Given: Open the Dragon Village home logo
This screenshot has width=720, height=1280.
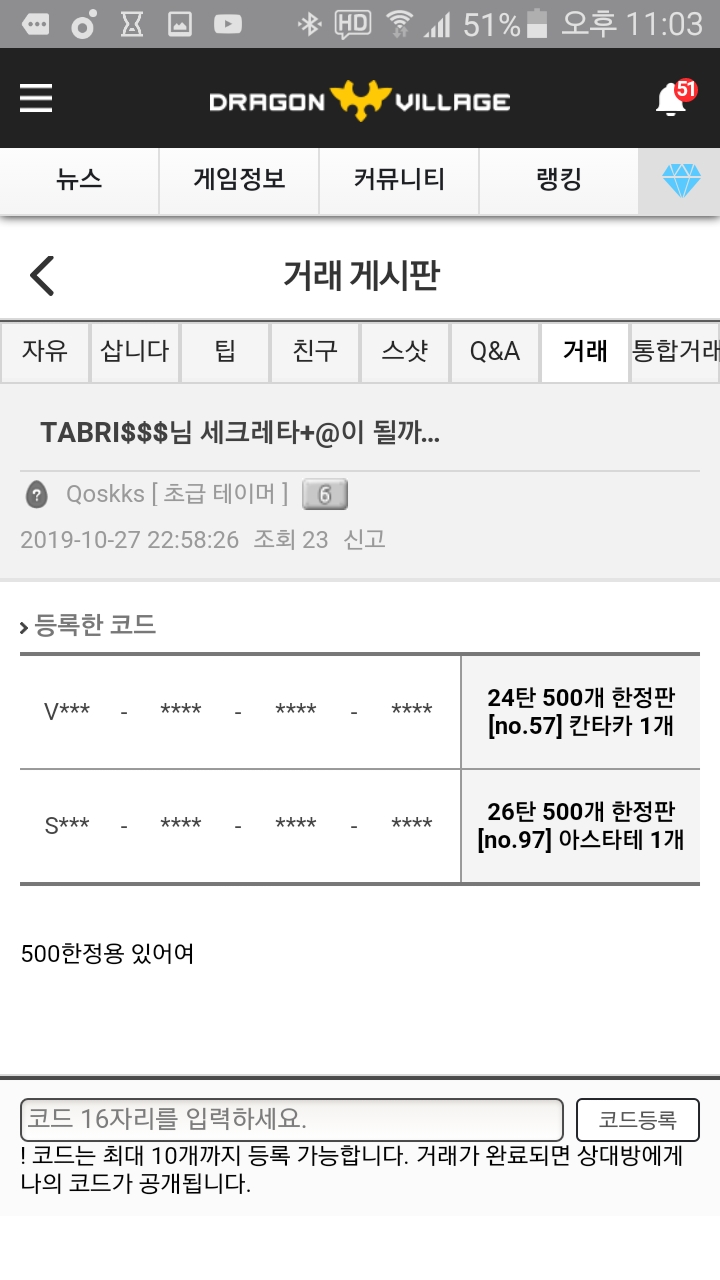Looking at the screenshot, I should [x=360, y=101].
